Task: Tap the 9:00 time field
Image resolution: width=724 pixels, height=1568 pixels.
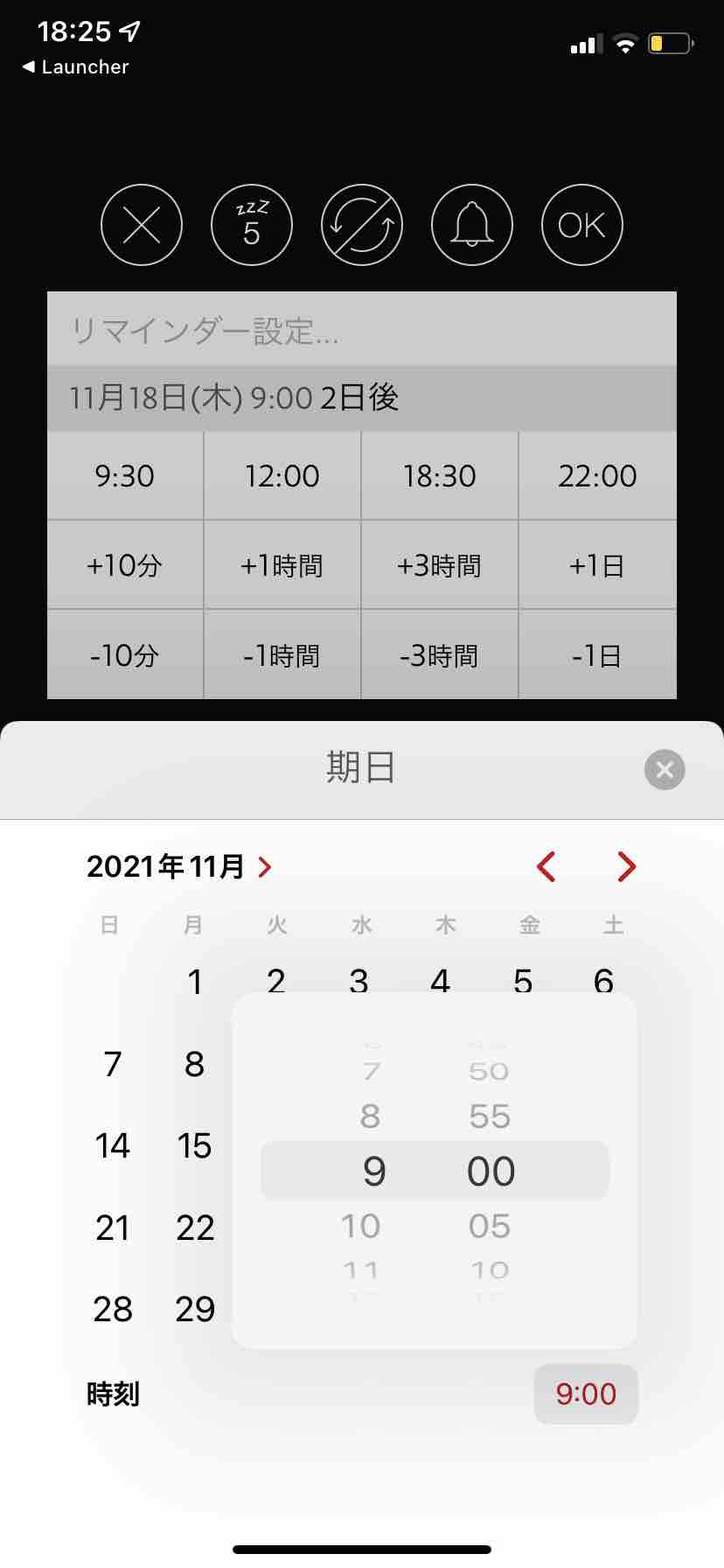Action: (586, 1394)
